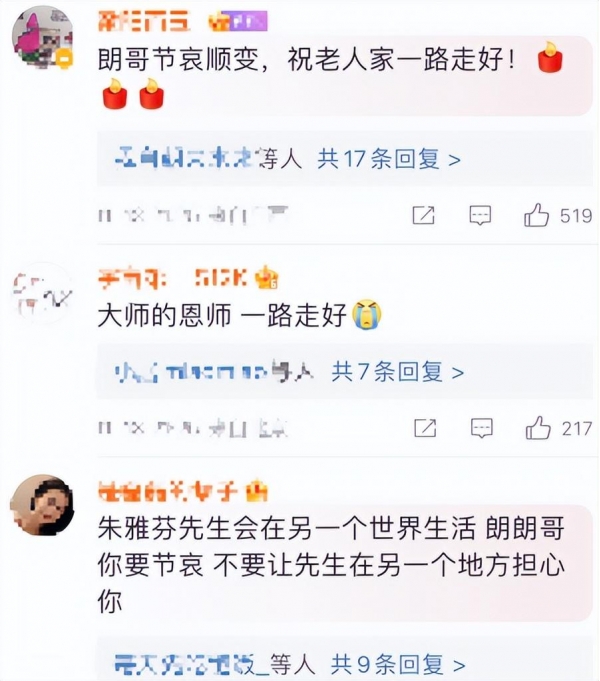
Task: Like the comment with 519 likes
Action: pyautogui.click(x=537, y=215)
